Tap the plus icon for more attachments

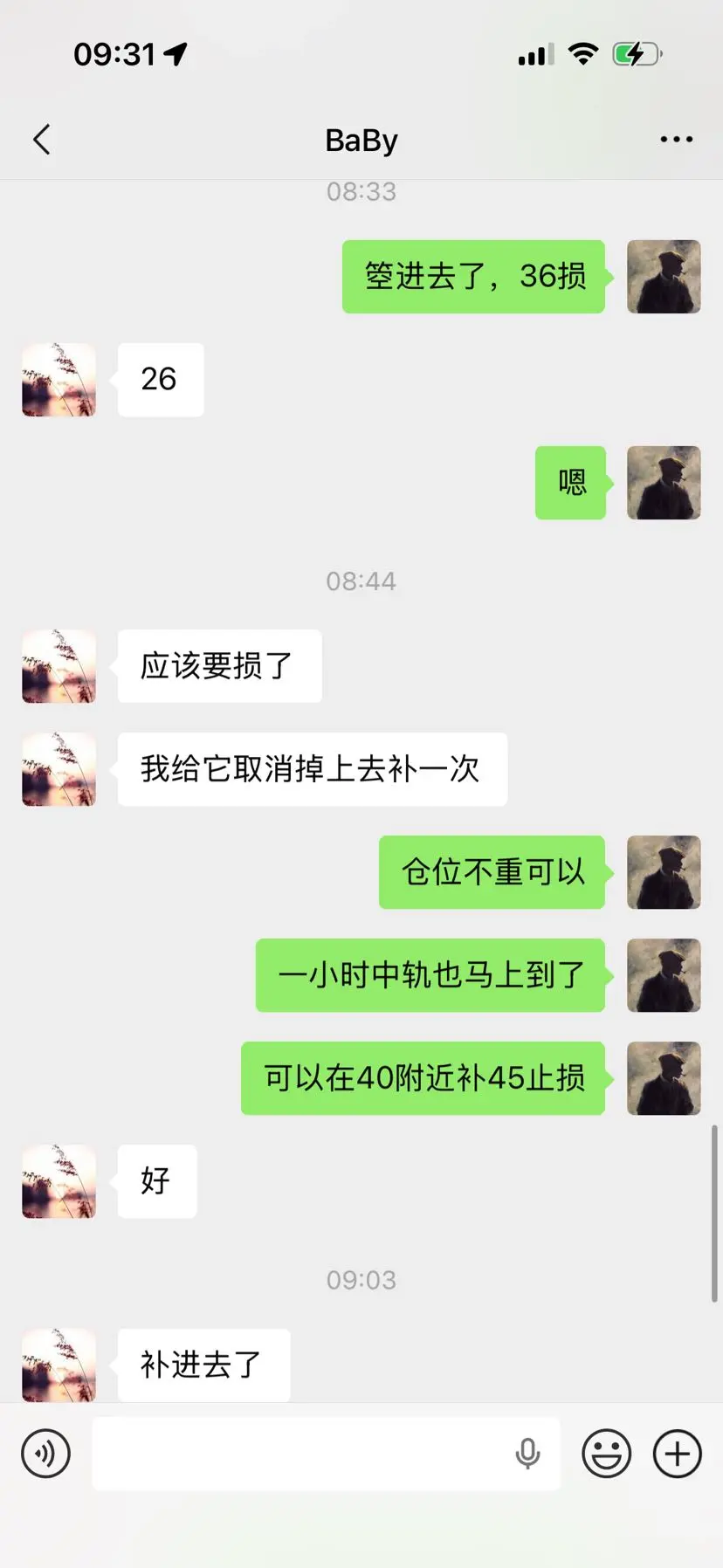676,1453
